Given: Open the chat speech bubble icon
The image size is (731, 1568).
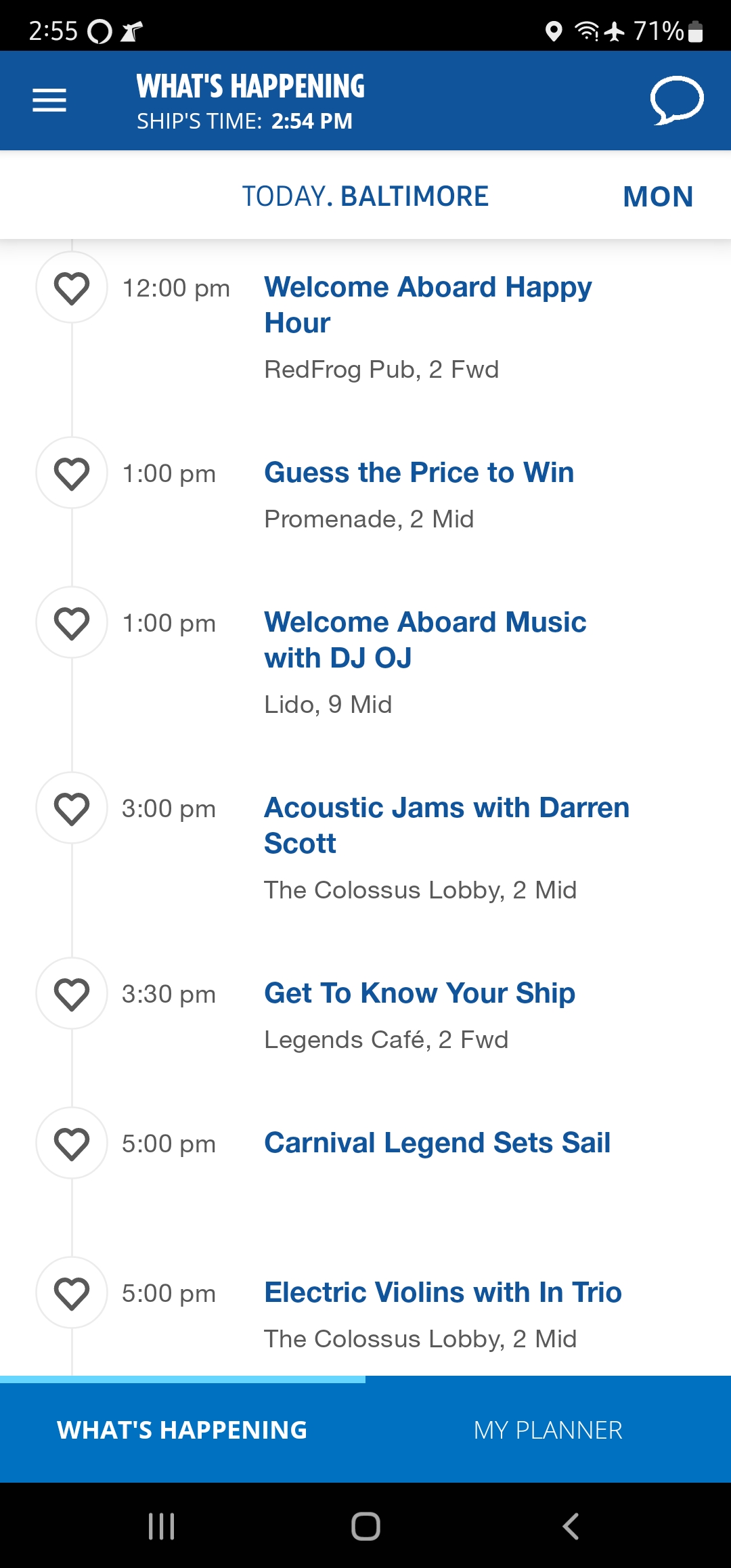Looking at the screenshot, I should (677, 100).
